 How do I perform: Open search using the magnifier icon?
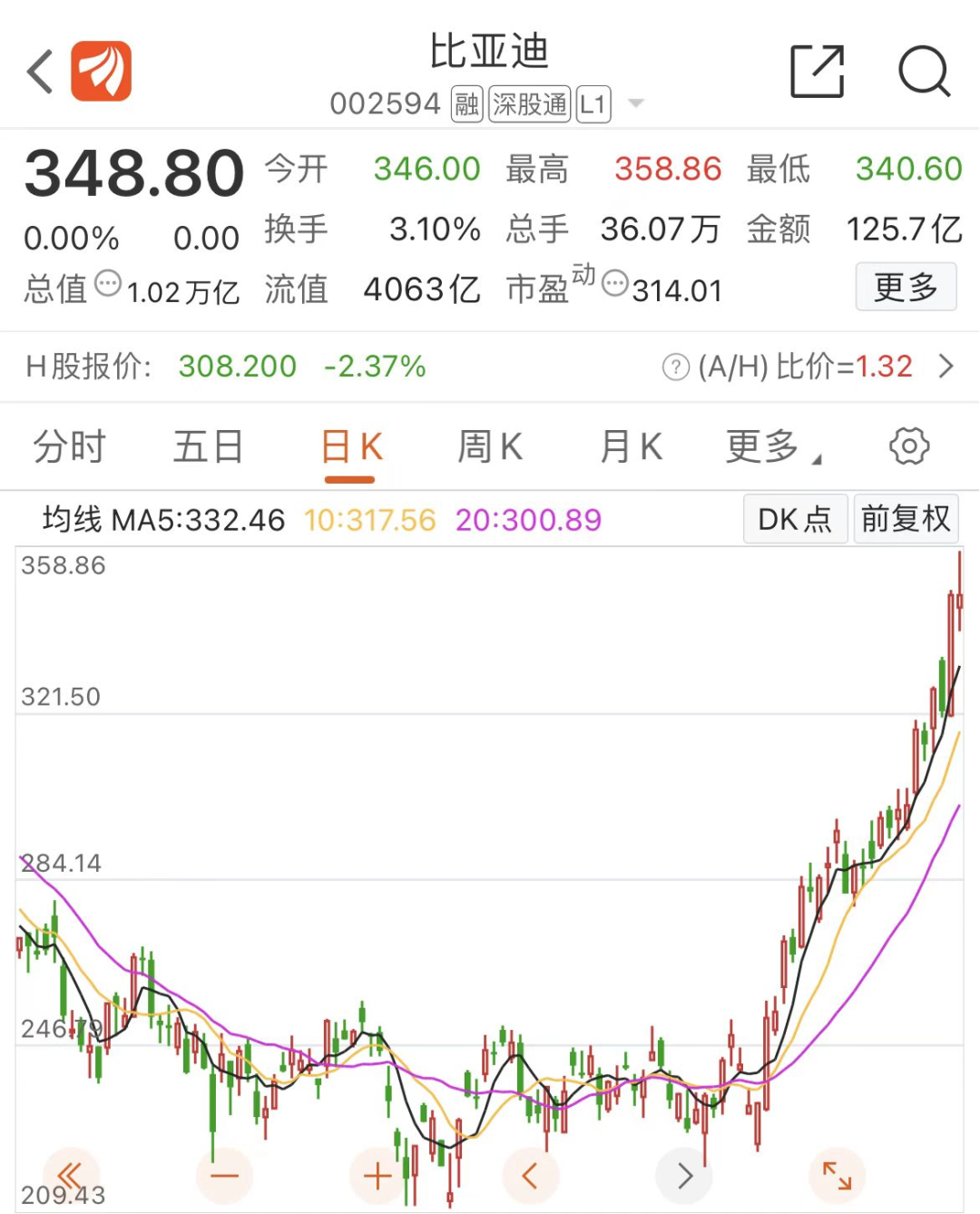tap(923, 71)
